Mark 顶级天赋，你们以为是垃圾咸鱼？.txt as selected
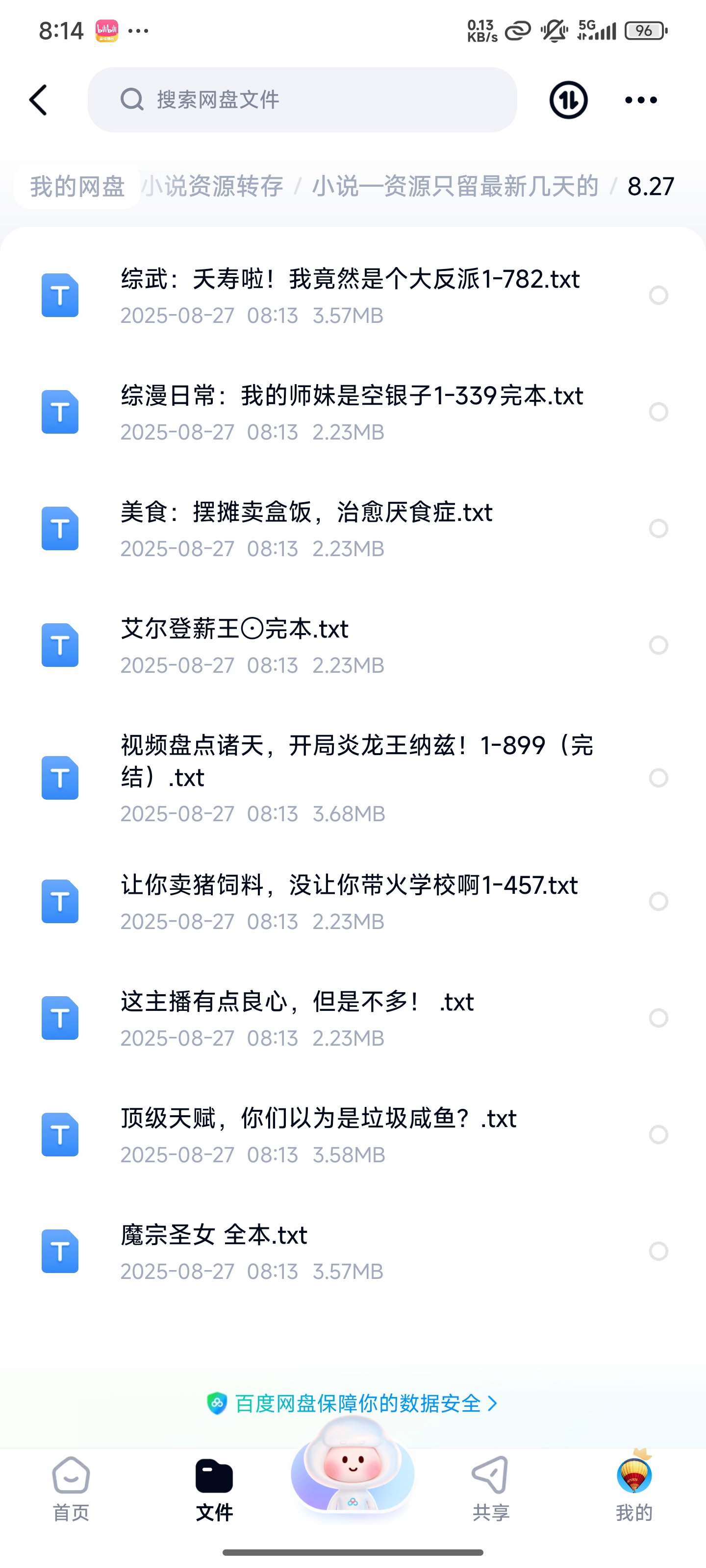Viewport: 706px width, 1568px height. 658,1135
